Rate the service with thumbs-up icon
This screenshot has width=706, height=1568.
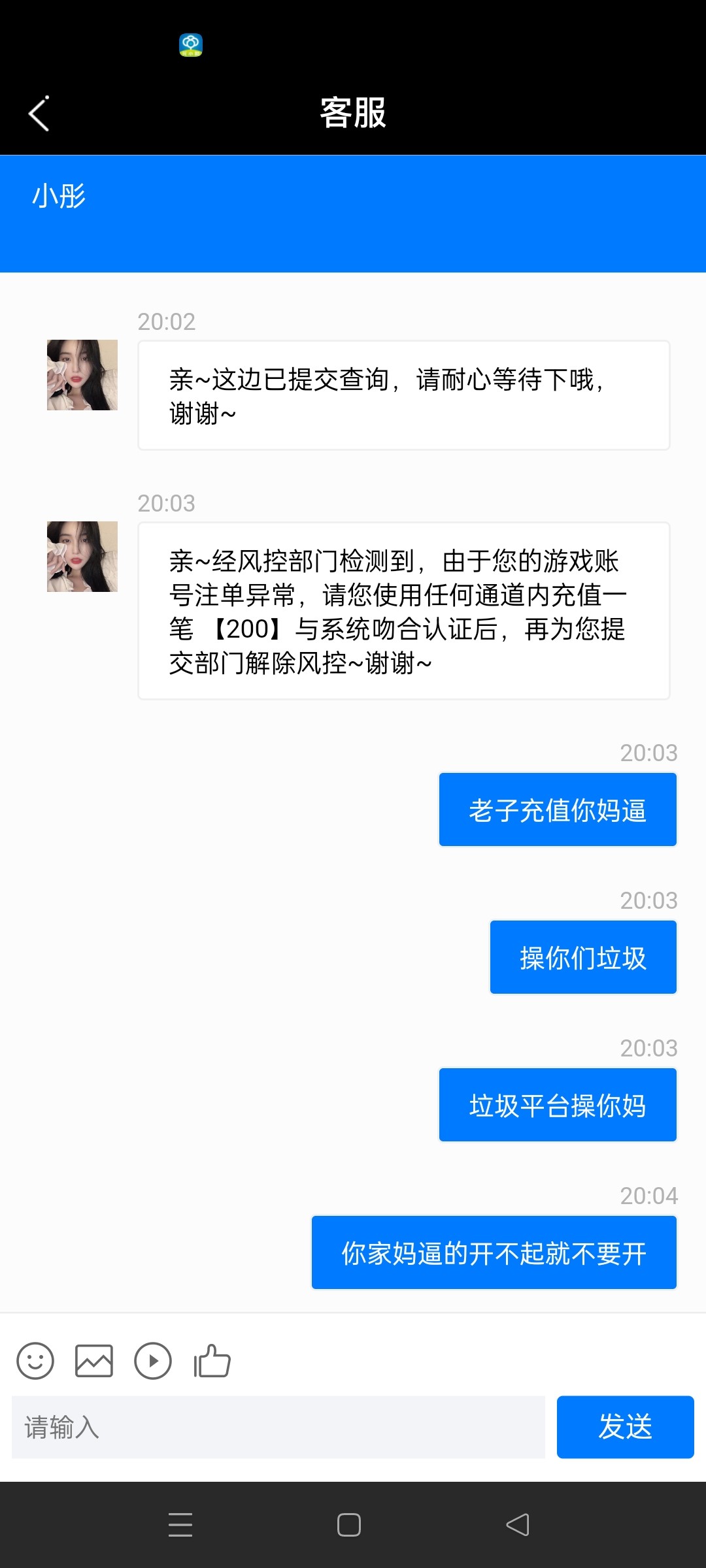pos(212,1361)
